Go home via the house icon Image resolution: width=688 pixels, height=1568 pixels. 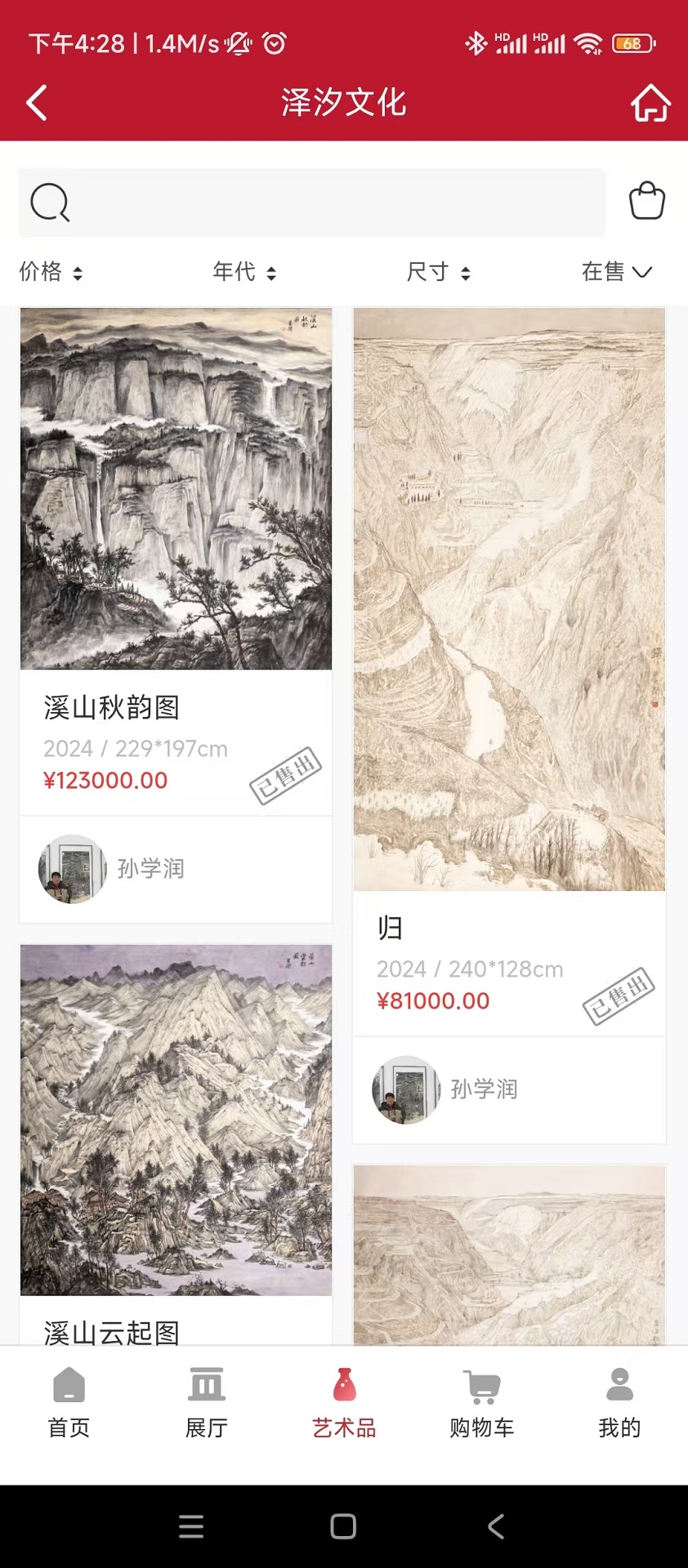pyautogui.click(x=648, y=103)
